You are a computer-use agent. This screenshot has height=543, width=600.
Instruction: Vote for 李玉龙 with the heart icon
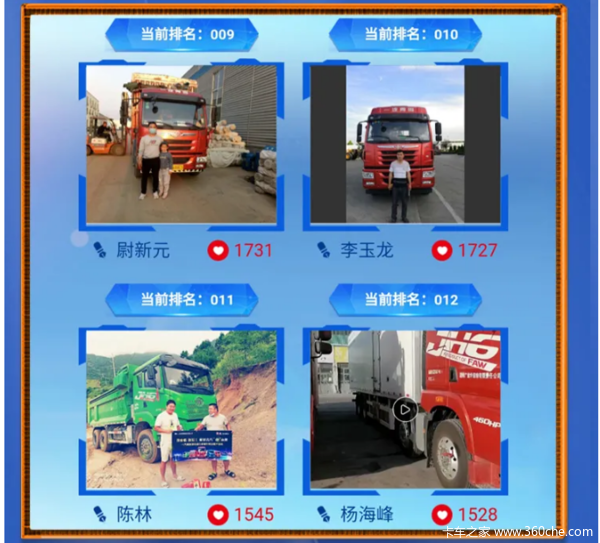[442, 250]
